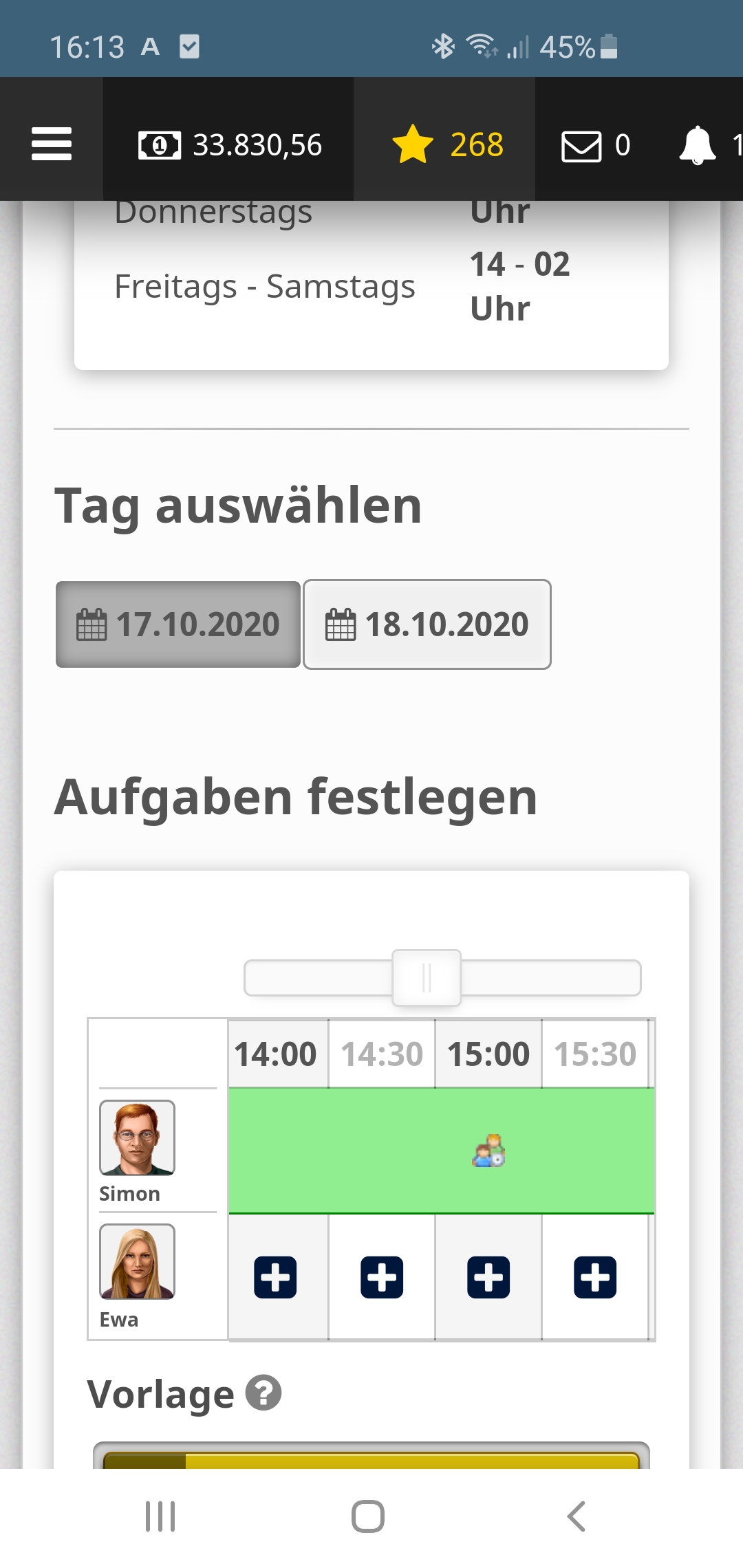Open the cash balance 33.830,56
The width and height of the screenshot is (743, 1568).
click(230, 145)
